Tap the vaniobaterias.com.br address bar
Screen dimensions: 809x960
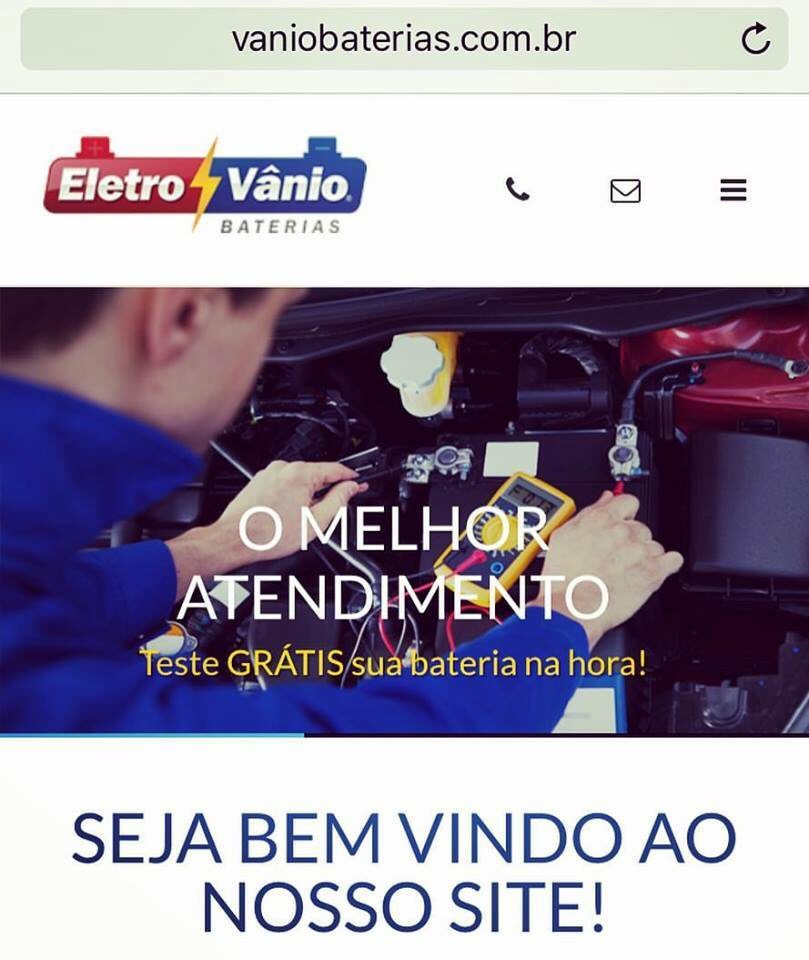[x=403, y=39]
